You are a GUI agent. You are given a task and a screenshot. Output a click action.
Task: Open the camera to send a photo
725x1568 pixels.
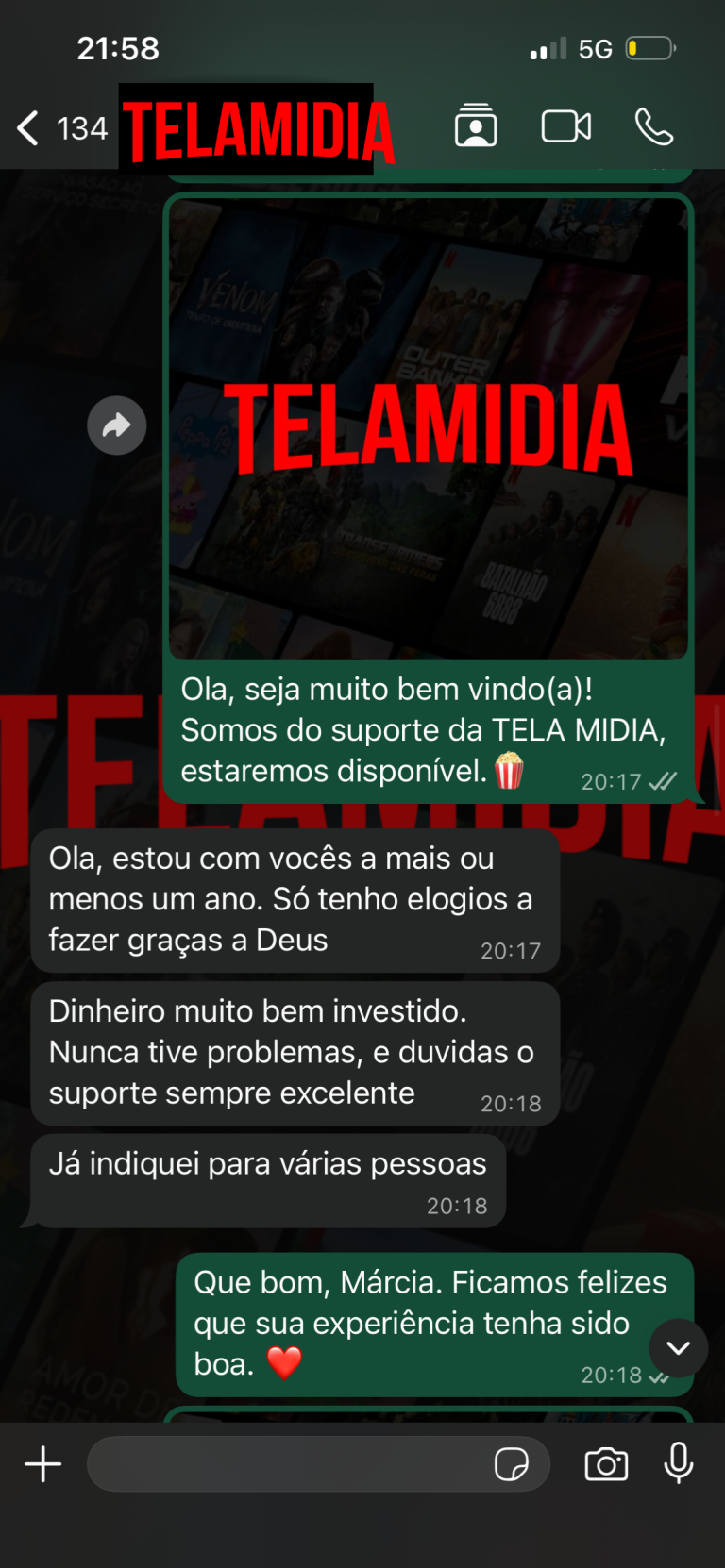(x=606, y=1464)
